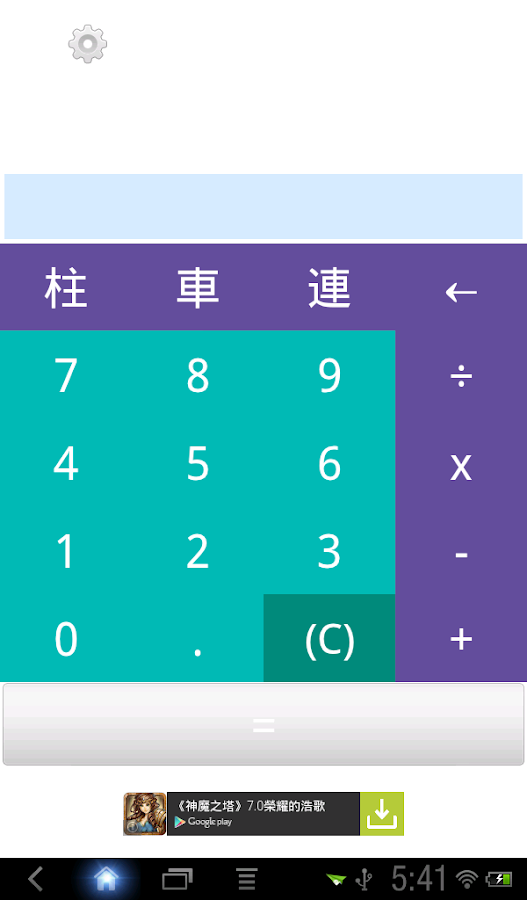
Task: Tap the 柱 key
Action: tap(66, 288)
